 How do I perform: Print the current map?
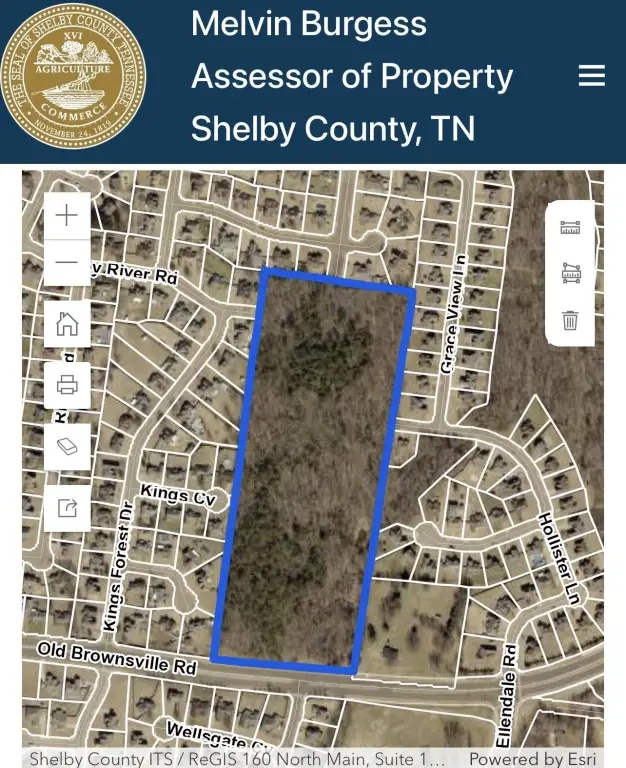pos(67,385)
